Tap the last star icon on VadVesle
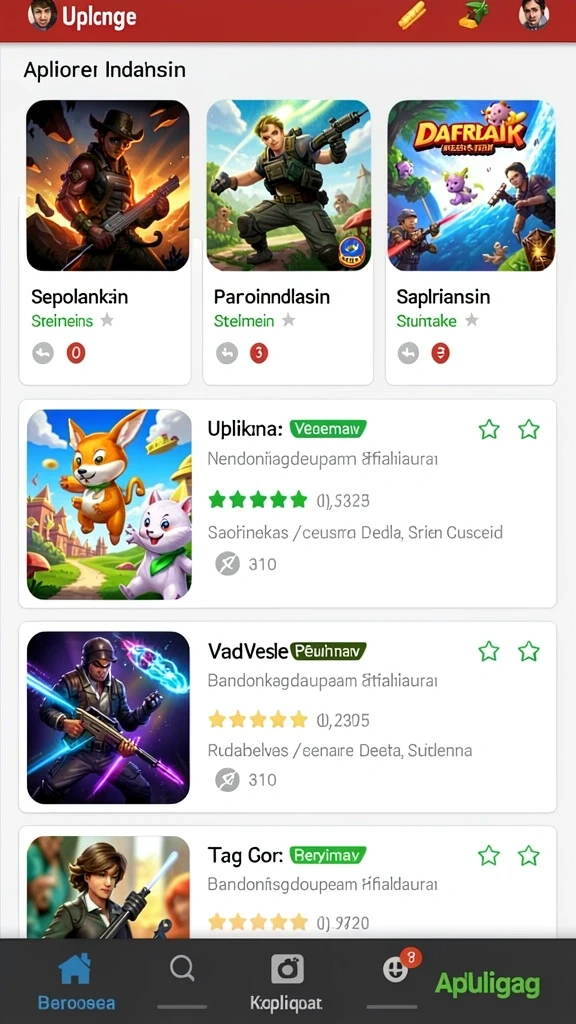 click(x=529, y=651)
